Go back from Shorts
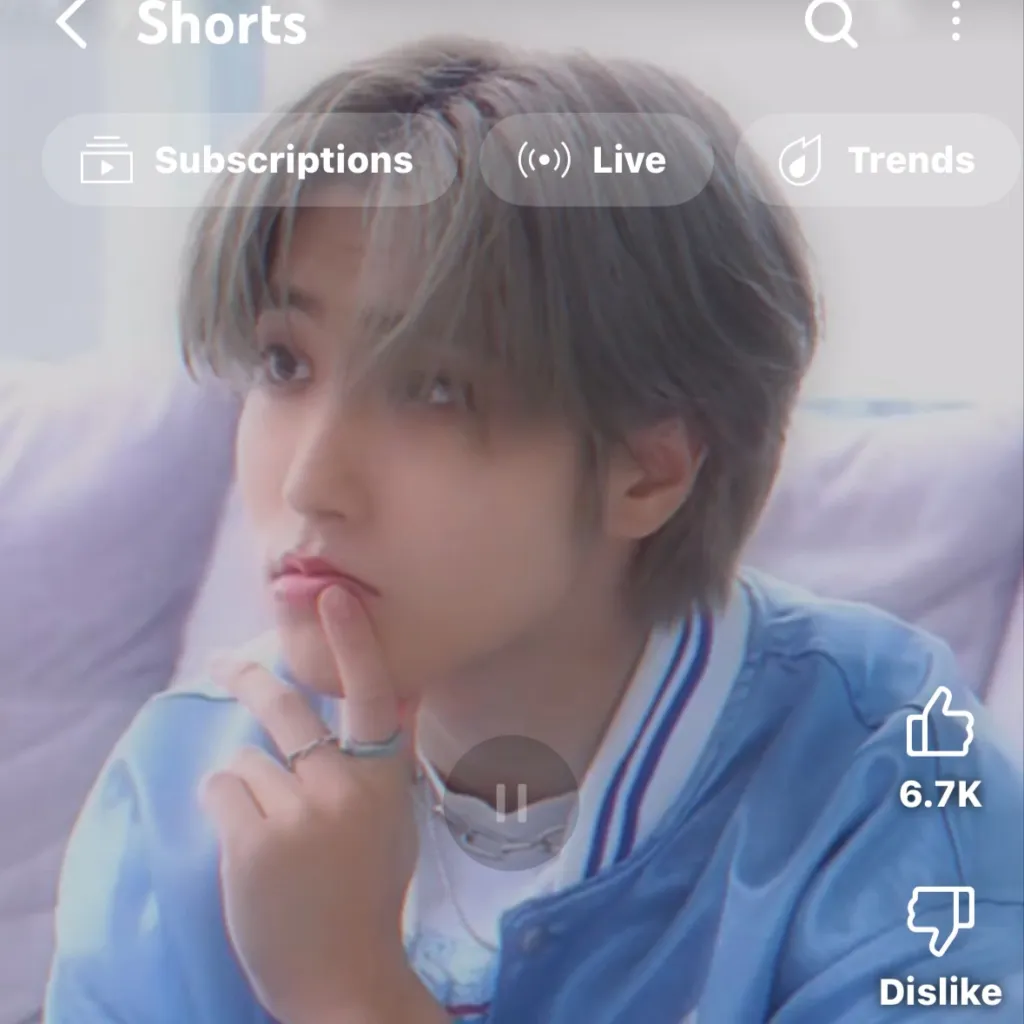 pos(71,23)
